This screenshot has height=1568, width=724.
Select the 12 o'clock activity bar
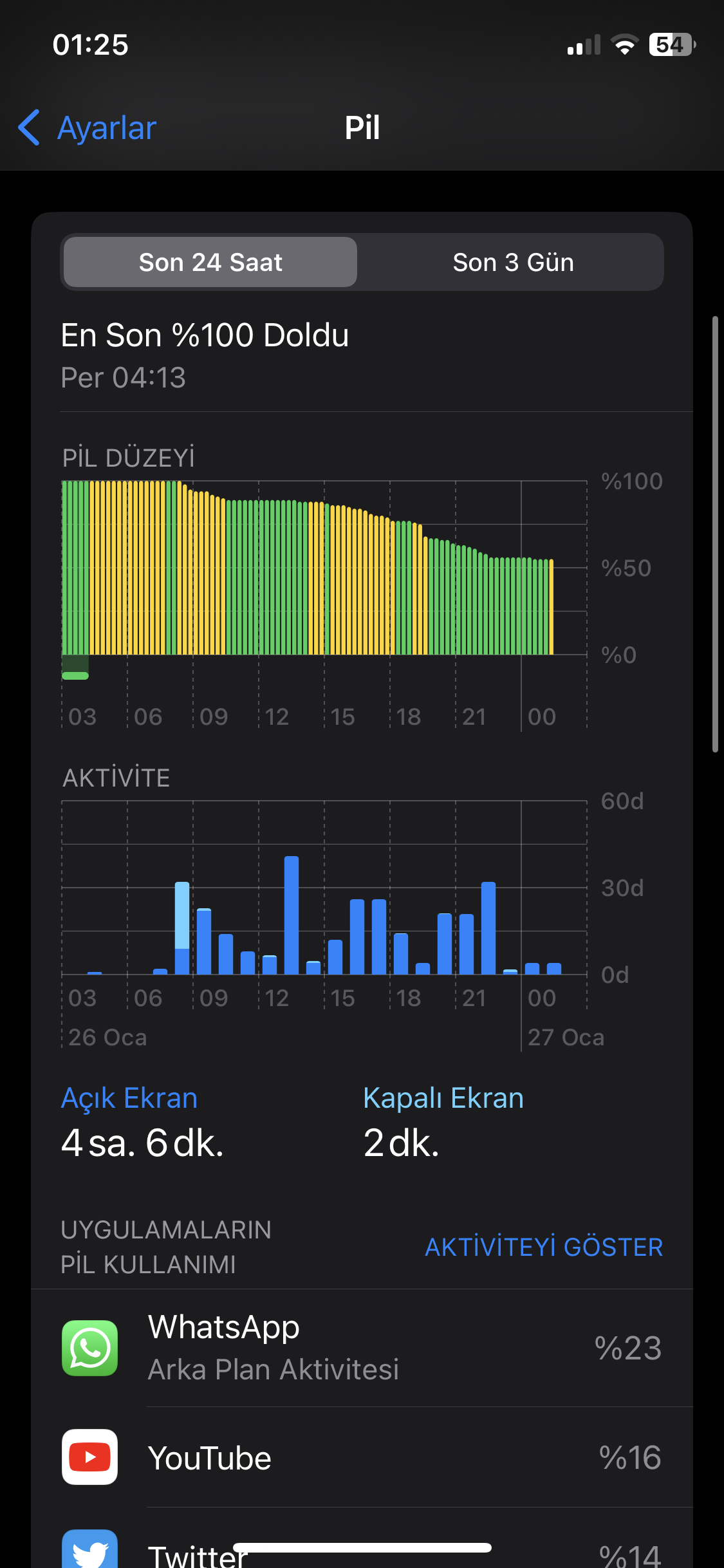pyautogui.click(x=270, y=964)
